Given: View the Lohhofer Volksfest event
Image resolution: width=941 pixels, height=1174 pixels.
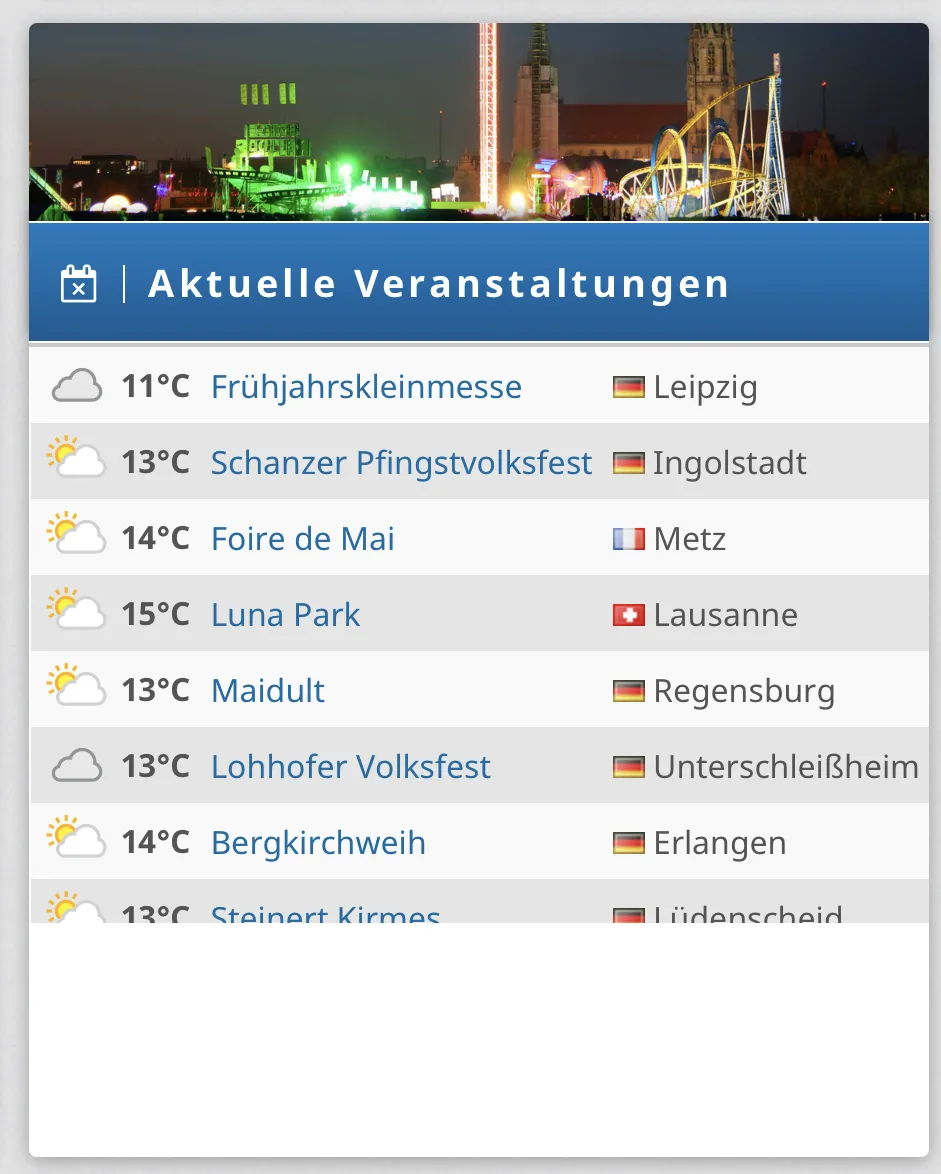Looking at the screenshot, I should coord(350,767).
